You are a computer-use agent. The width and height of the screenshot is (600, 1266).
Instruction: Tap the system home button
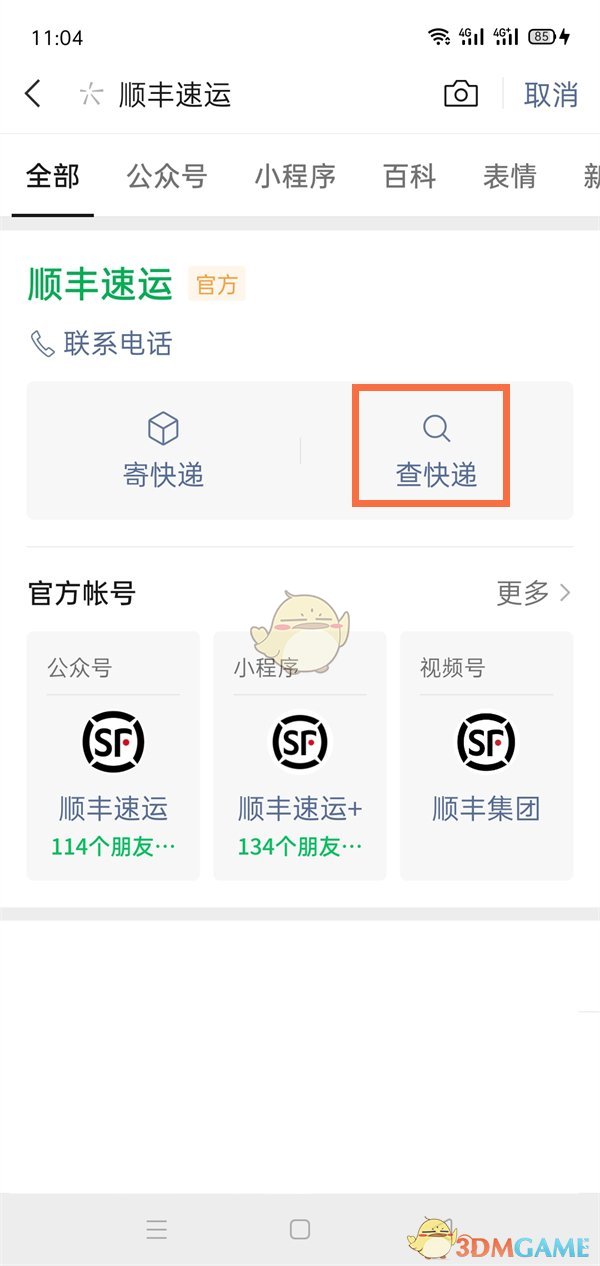[300, 1230]
